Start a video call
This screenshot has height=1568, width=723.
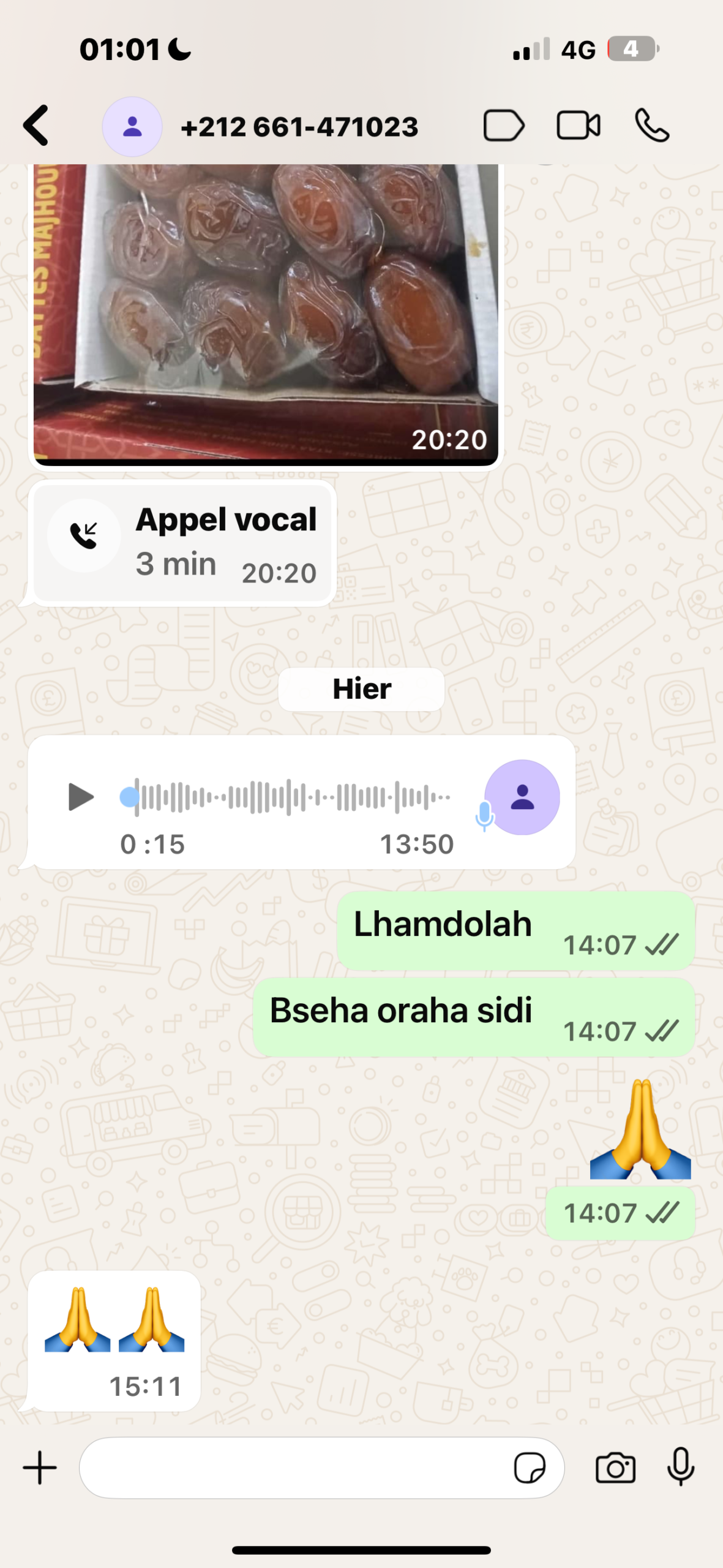click(x=578, y=126)
